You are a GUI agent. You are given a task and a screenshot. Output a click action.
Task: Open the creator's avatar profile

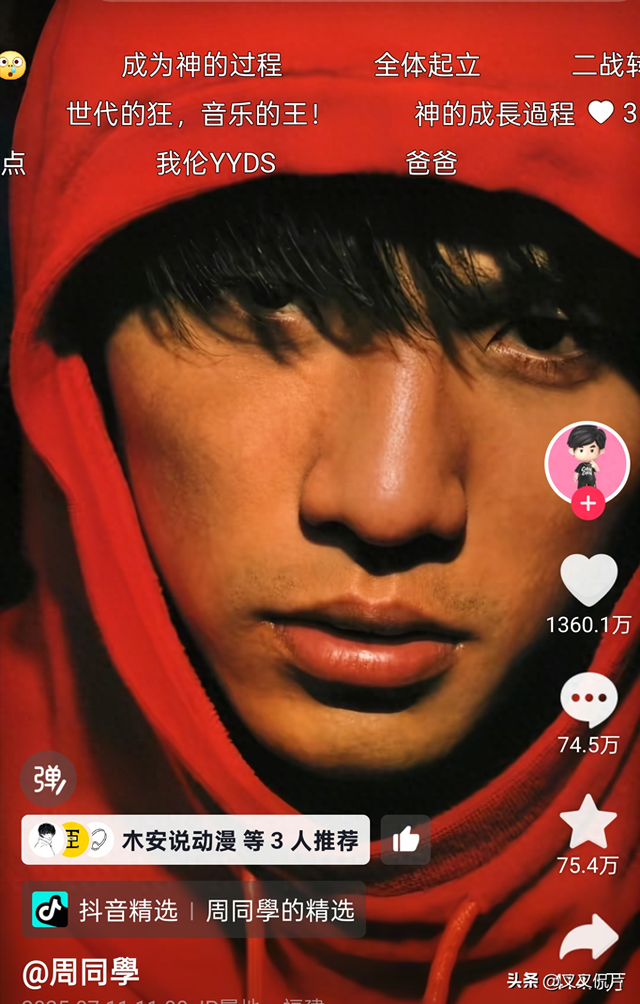[587, 462]
